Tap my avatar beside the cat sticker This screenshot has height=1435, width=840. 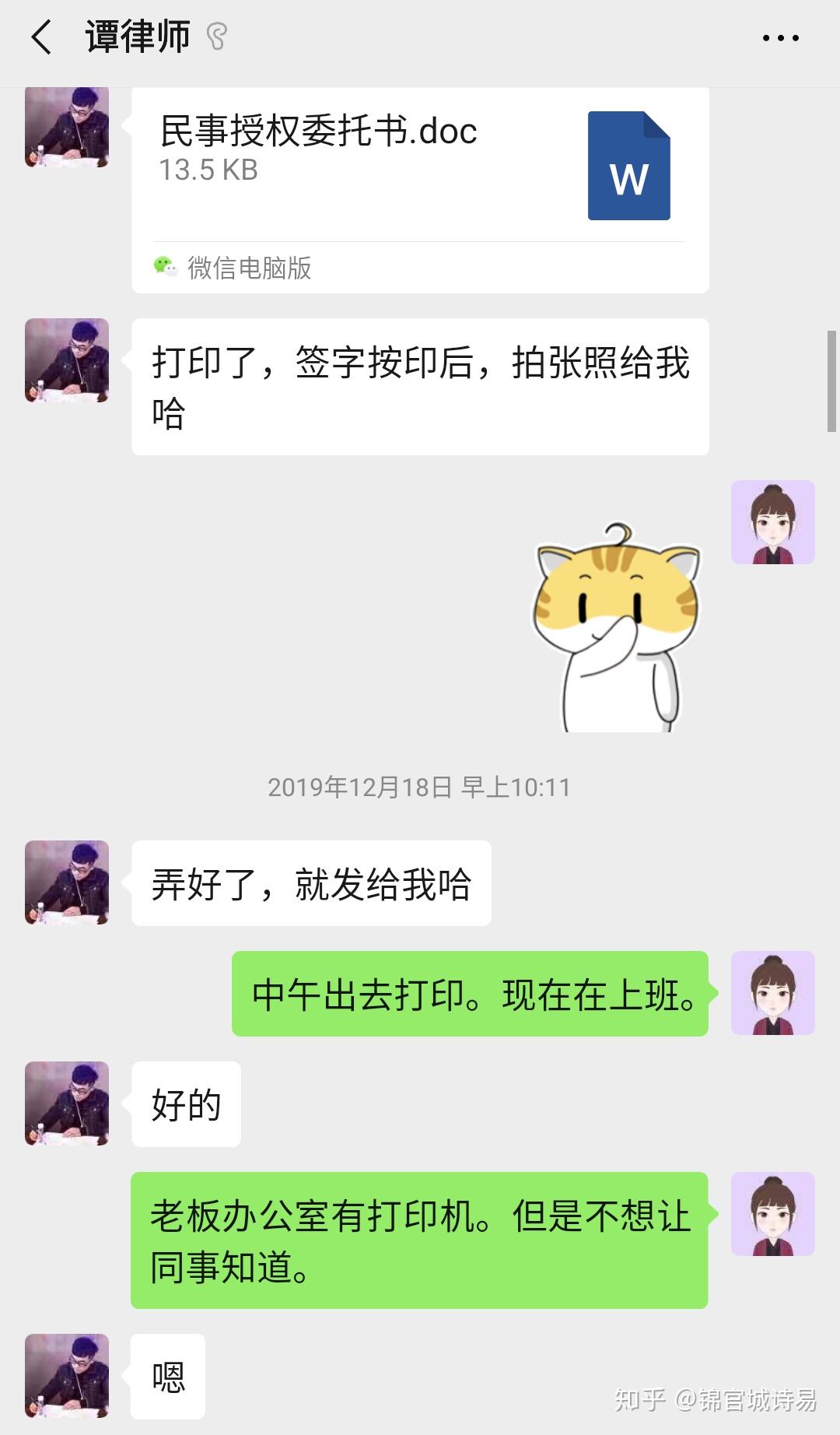tap(772, 522)
